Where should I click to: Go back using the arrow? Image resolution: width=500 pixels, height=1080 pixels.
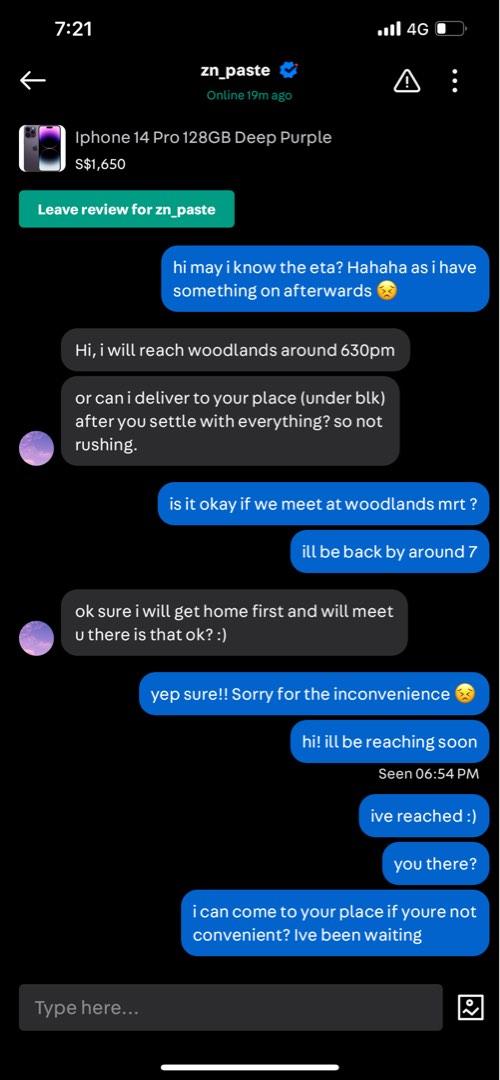click(32, 81)
